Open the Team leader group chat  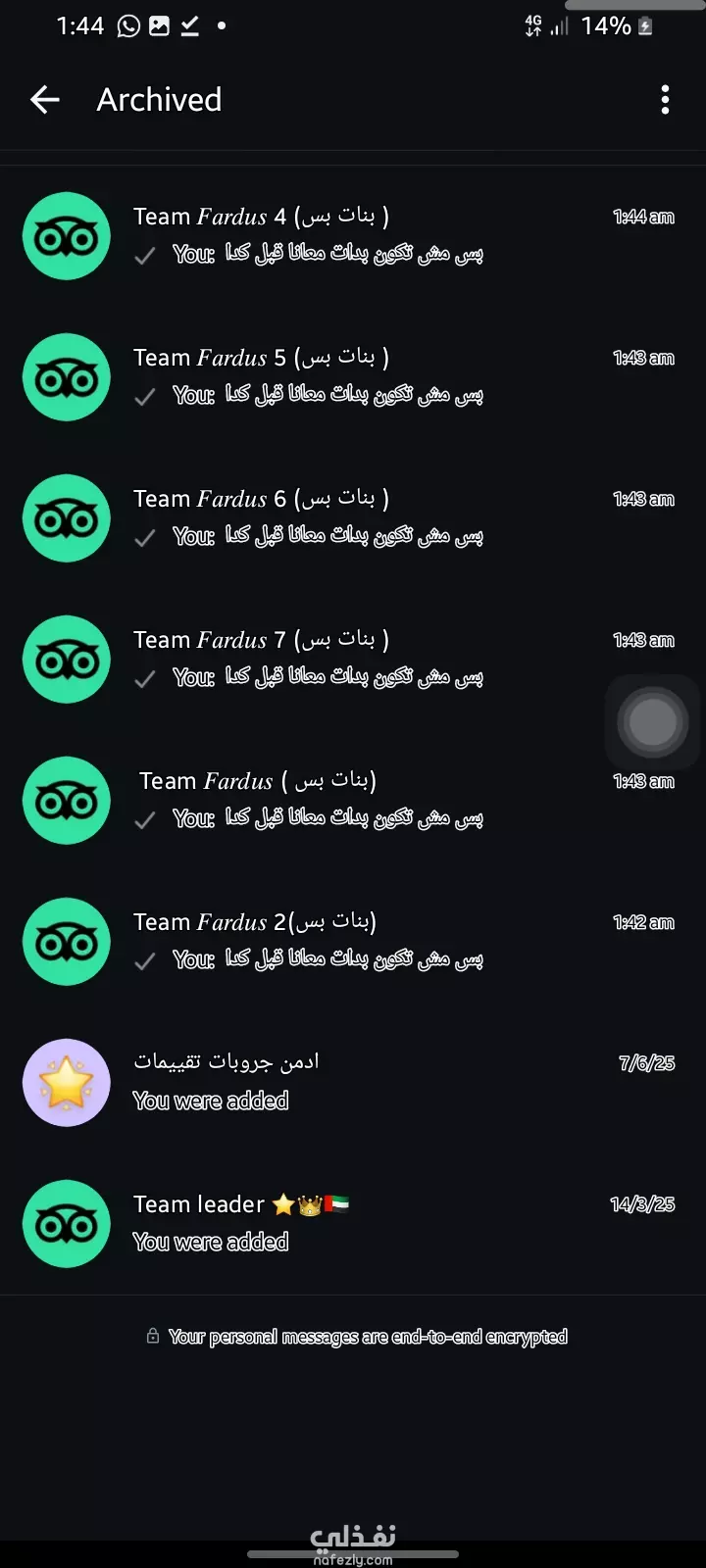coord(353,1224)
